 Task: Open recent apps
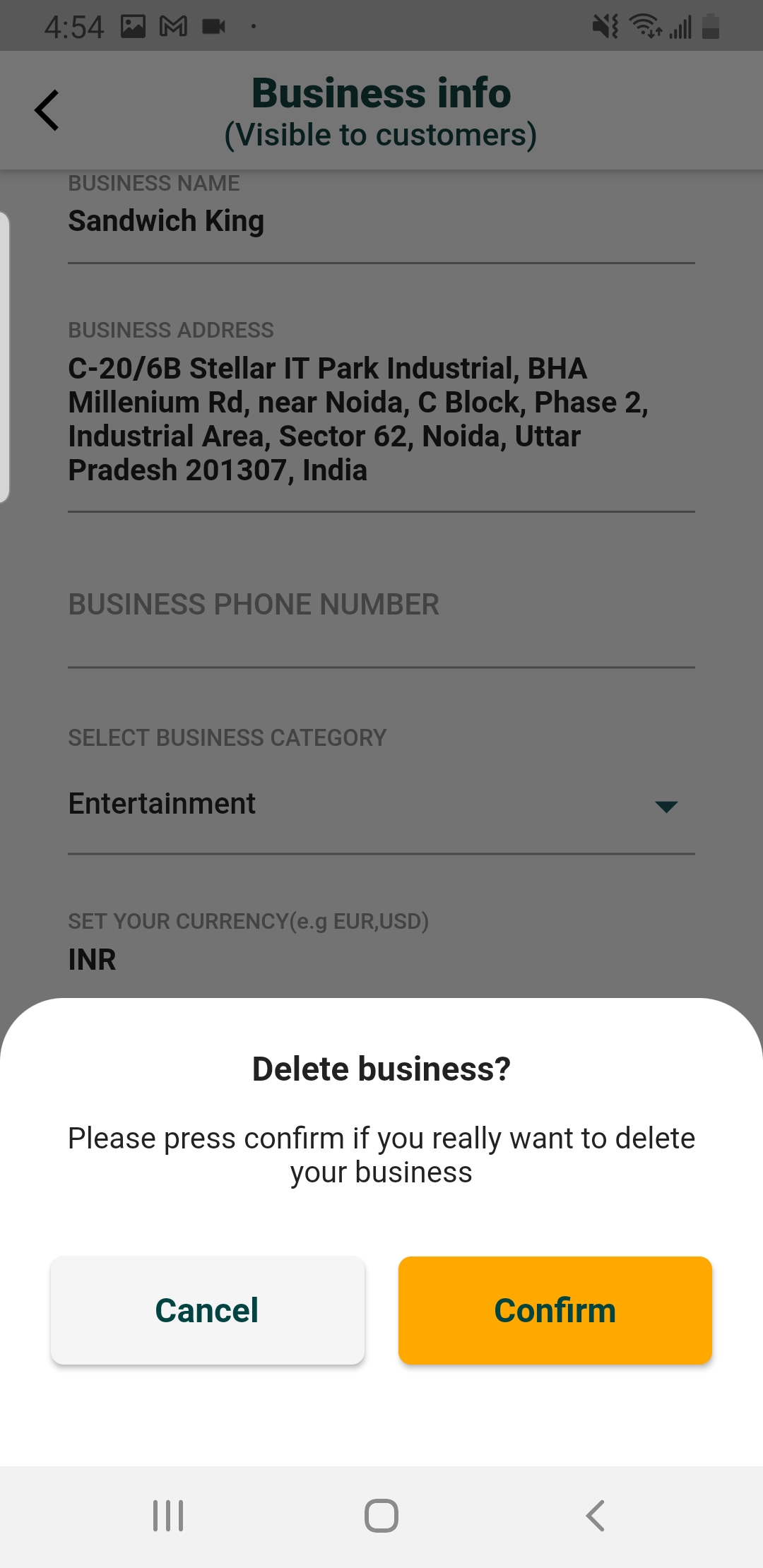168,1516
